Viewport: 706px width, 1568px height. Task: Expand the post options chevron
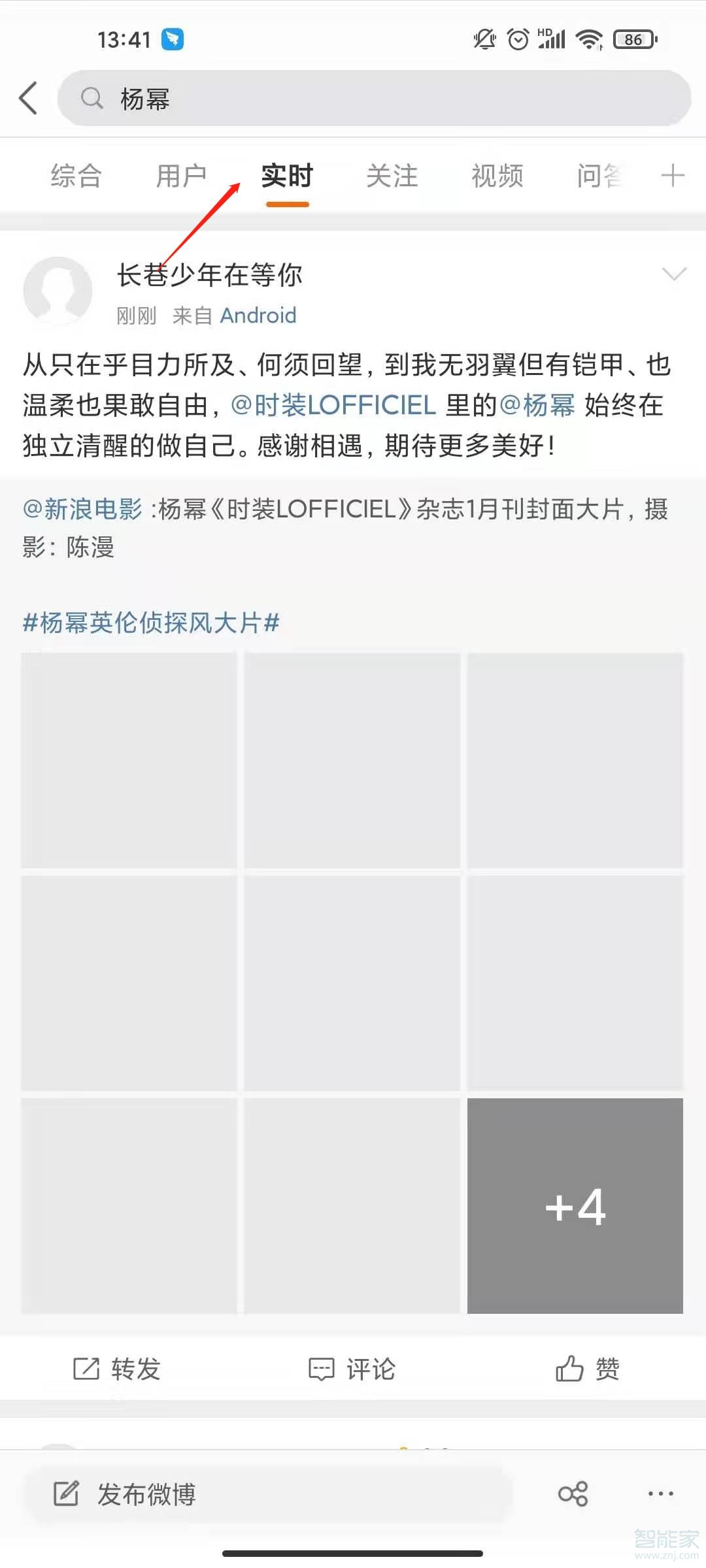click(674, 274)
